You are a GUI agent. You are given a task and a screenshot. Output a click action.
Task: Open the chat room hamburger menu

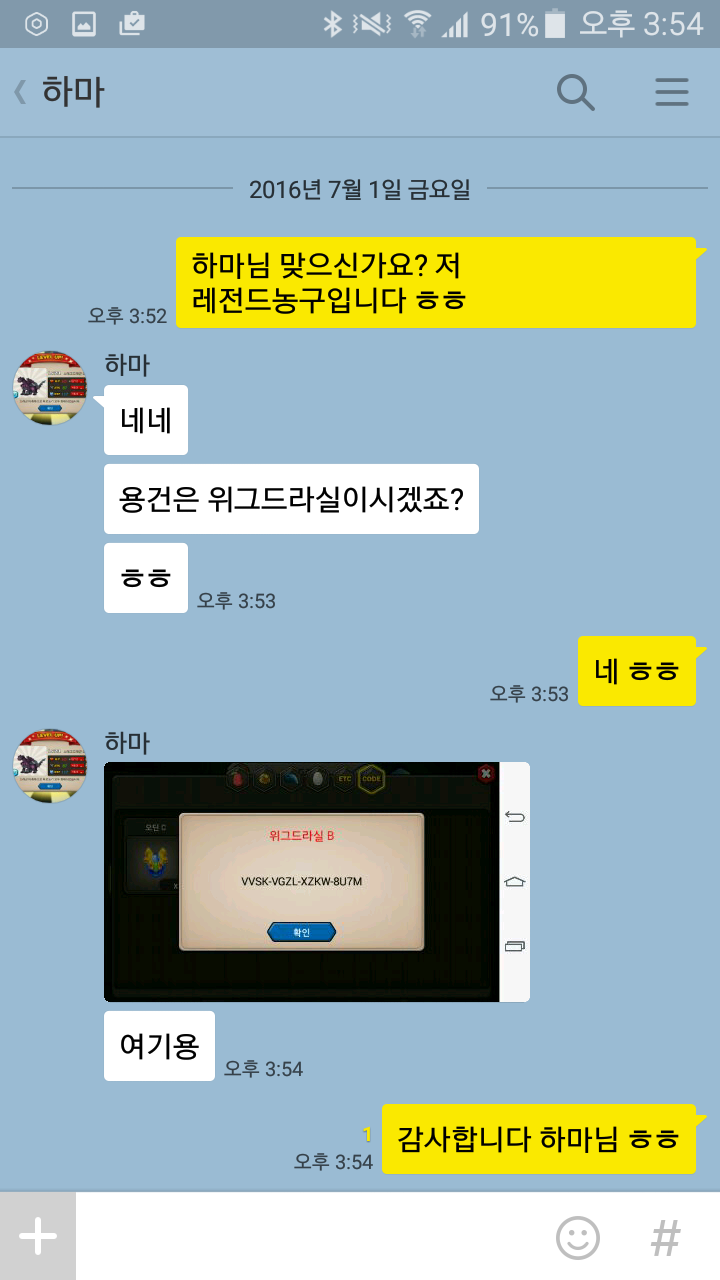[672, 93]
